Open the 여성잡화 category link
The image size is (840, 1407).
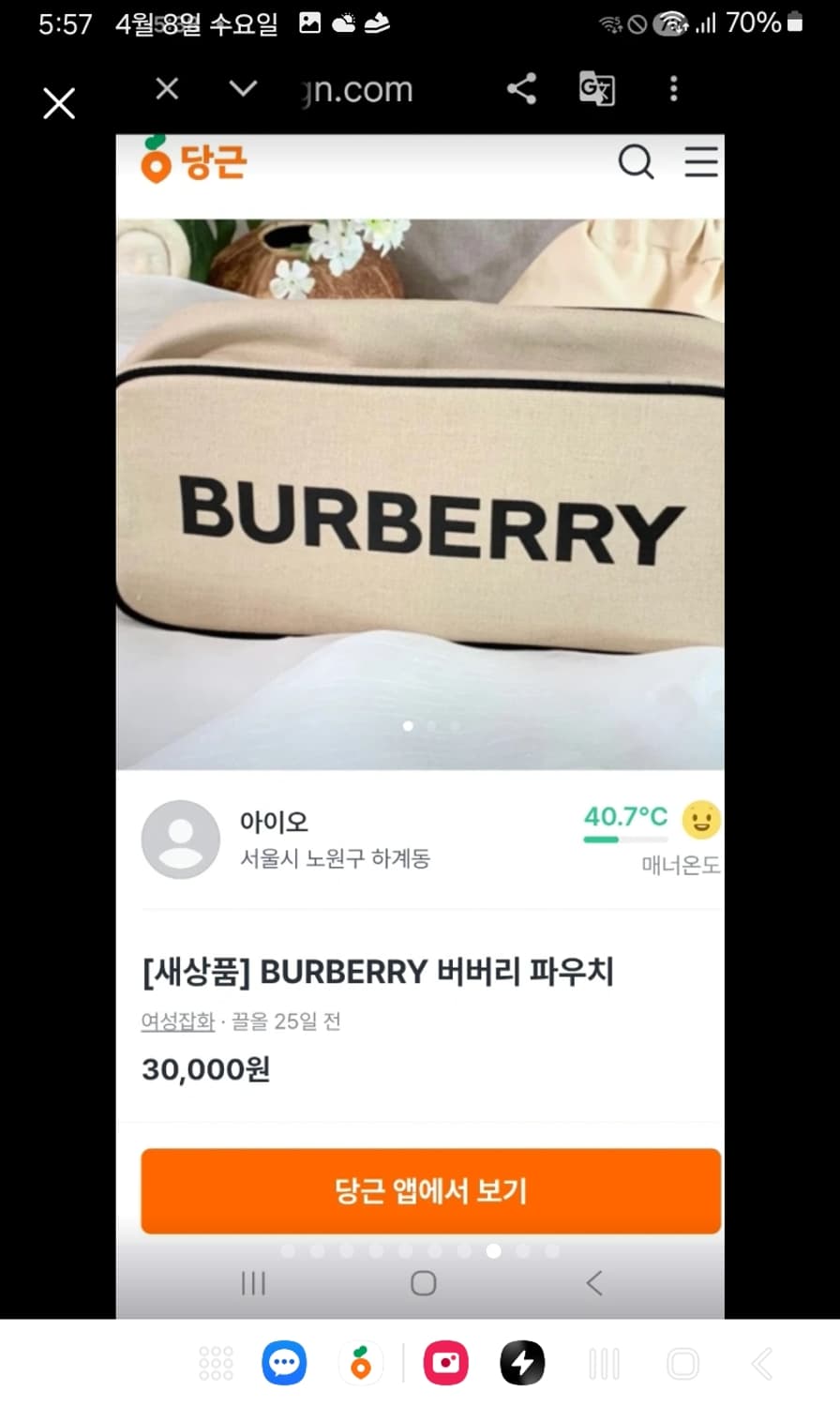pyautogui.click(x=177, y=1022)
